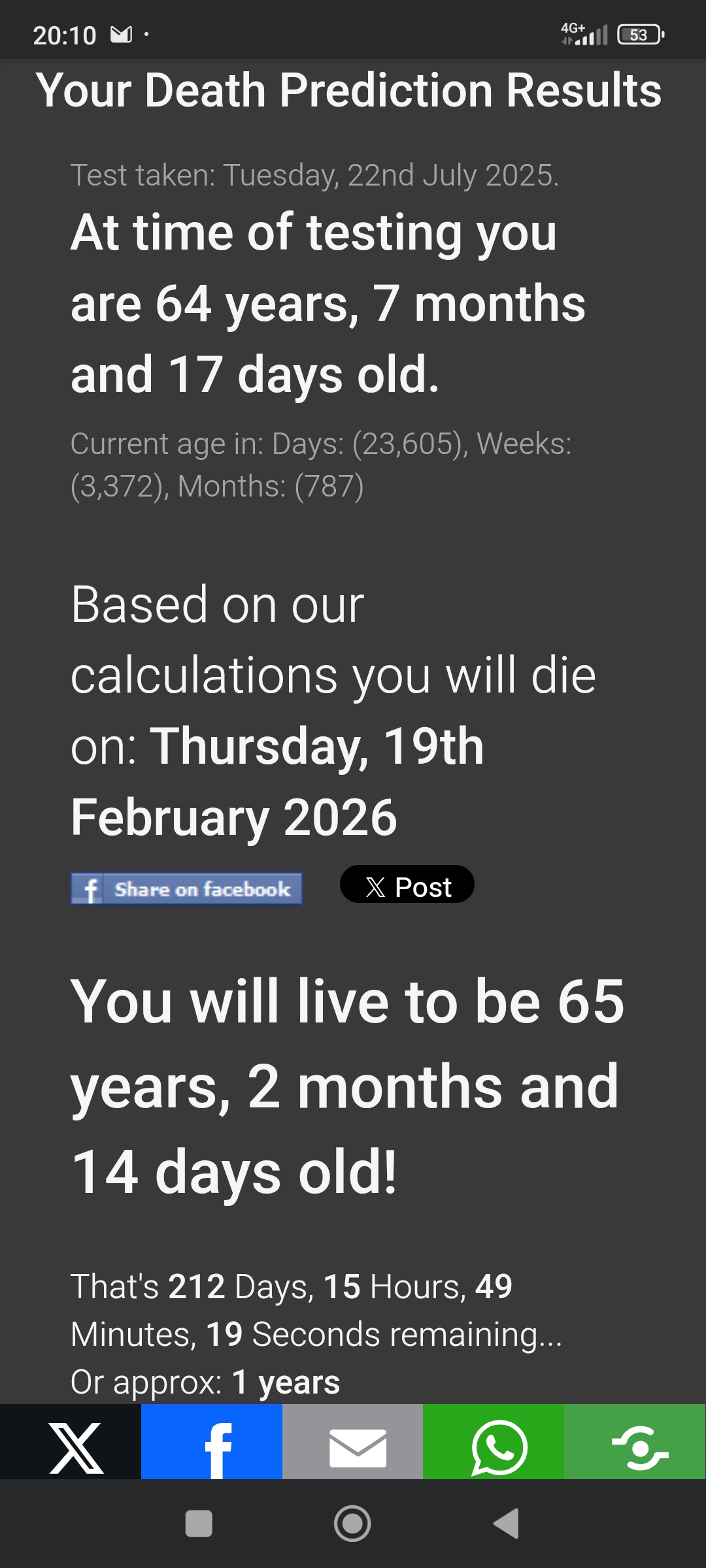
Task: Open more sharing options icon
Action: [635, 1441]
